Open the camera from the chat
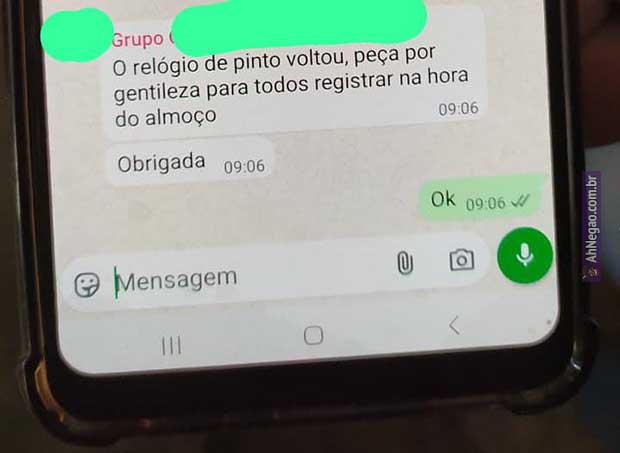The image size is (620, 453). 461,261
